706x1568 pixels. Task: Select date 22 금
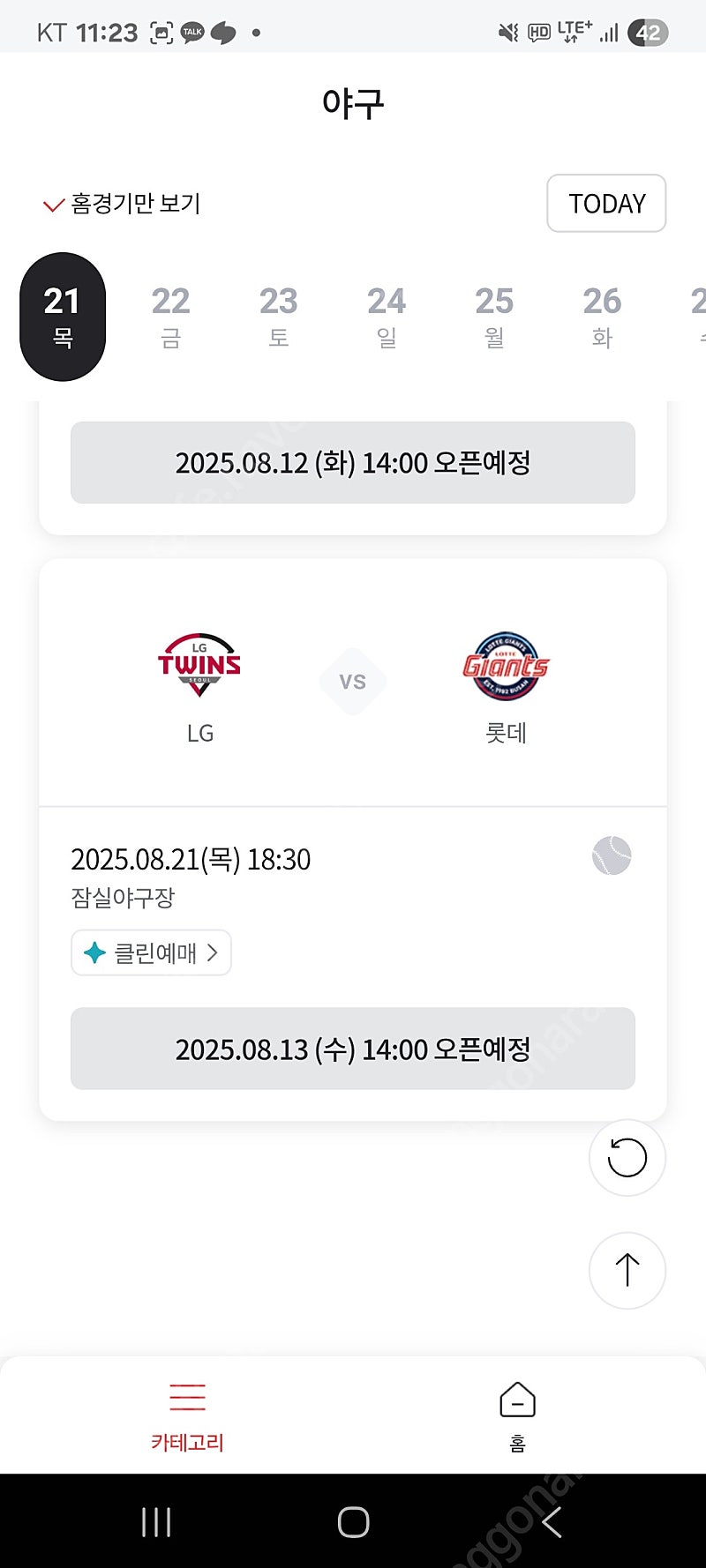(x=170, y=317)
